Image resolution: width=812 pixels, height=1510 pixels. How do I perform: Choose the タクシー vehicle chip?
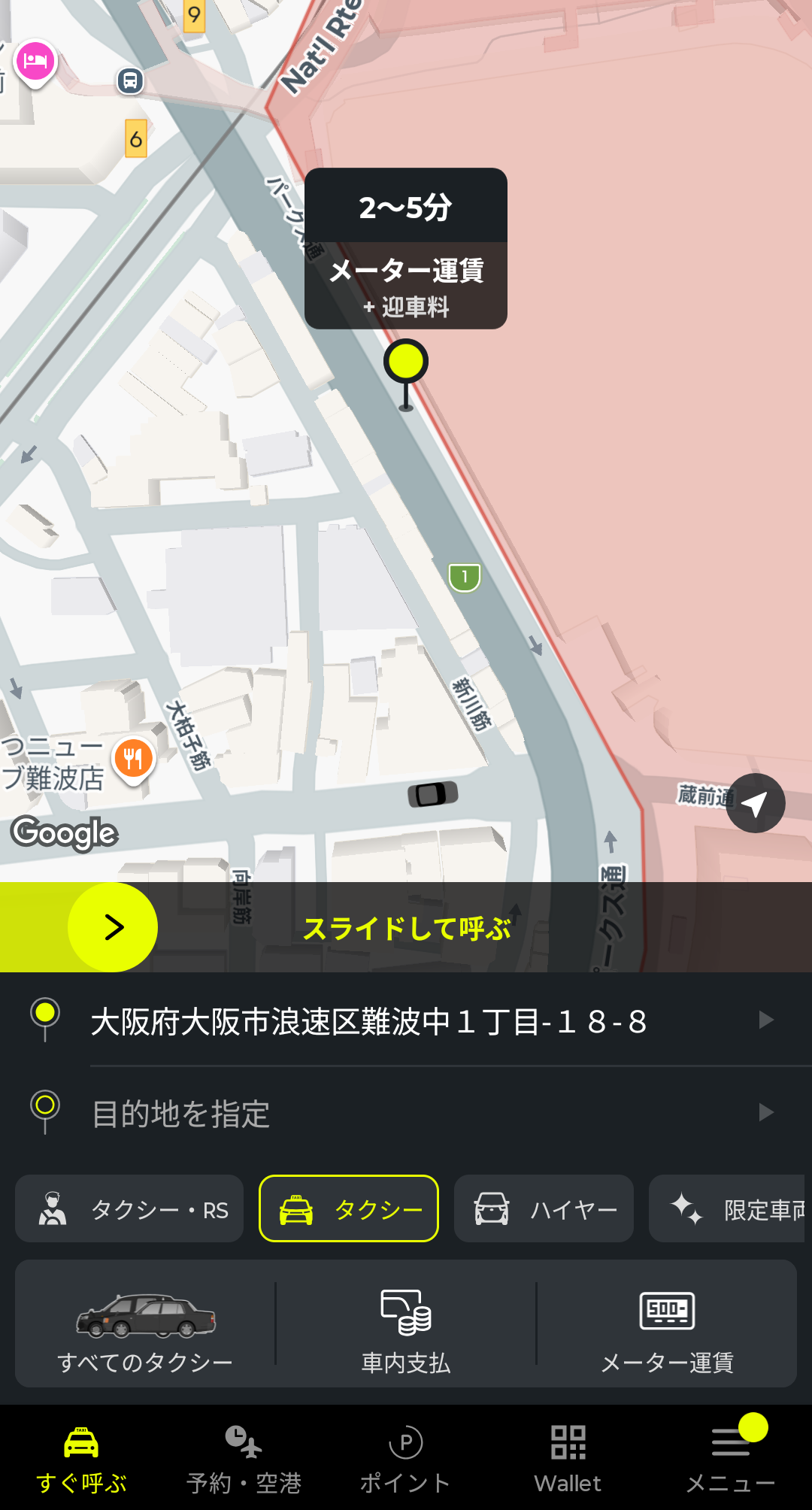coord(349,1209)
